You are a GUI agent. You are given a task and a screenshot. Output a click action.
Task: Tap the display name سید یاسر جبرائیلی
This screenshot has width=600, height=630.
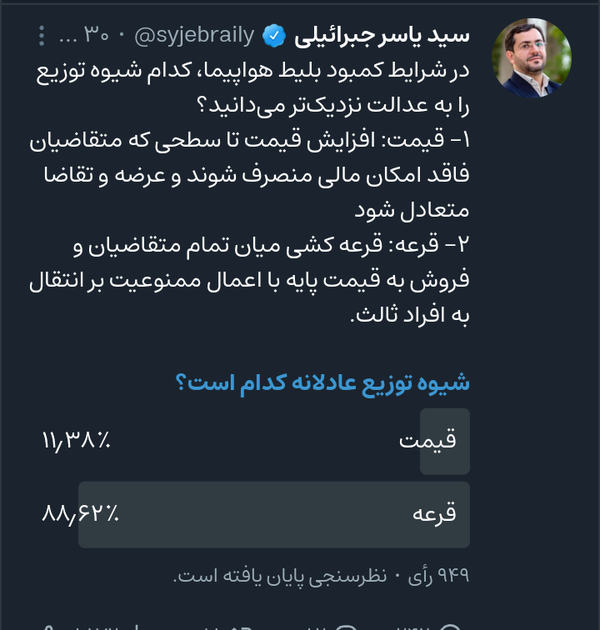tap(382, 36)
